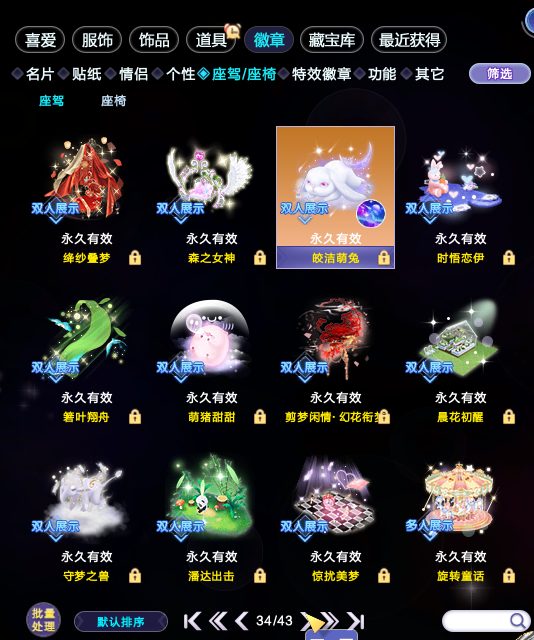This screenshot has width=534, height=640.
Task: Go to the last page
Action: tap(356, 621)
